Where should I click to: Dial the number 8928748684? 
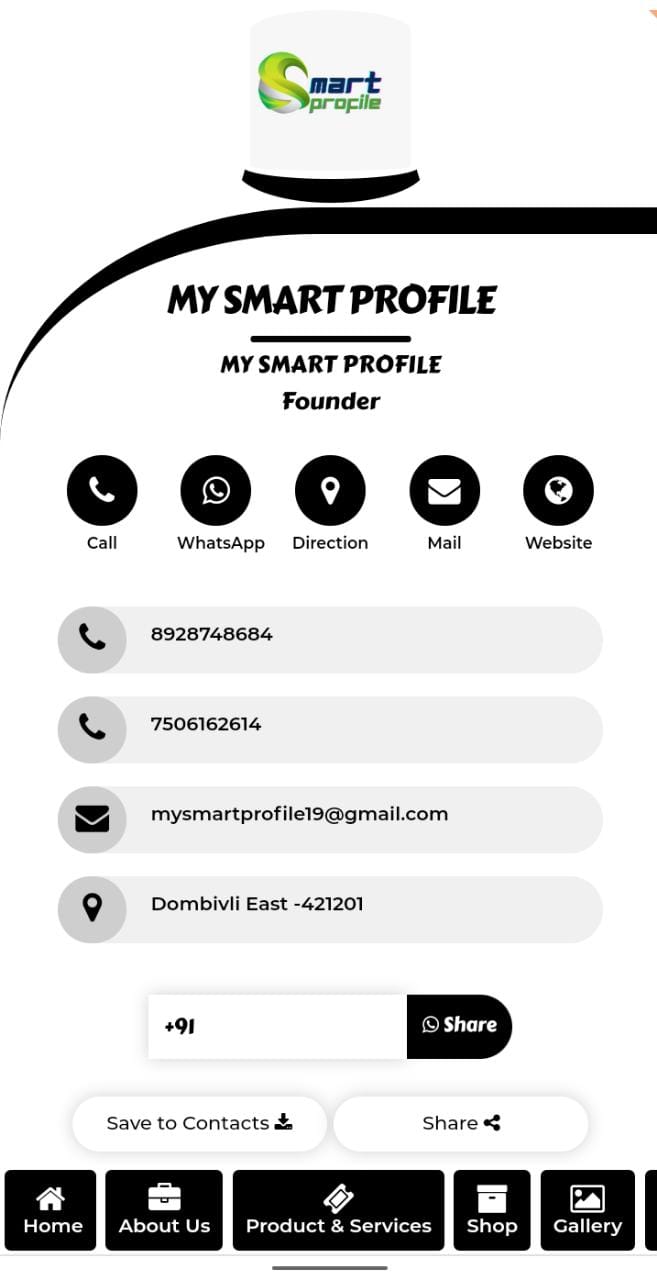330,639
